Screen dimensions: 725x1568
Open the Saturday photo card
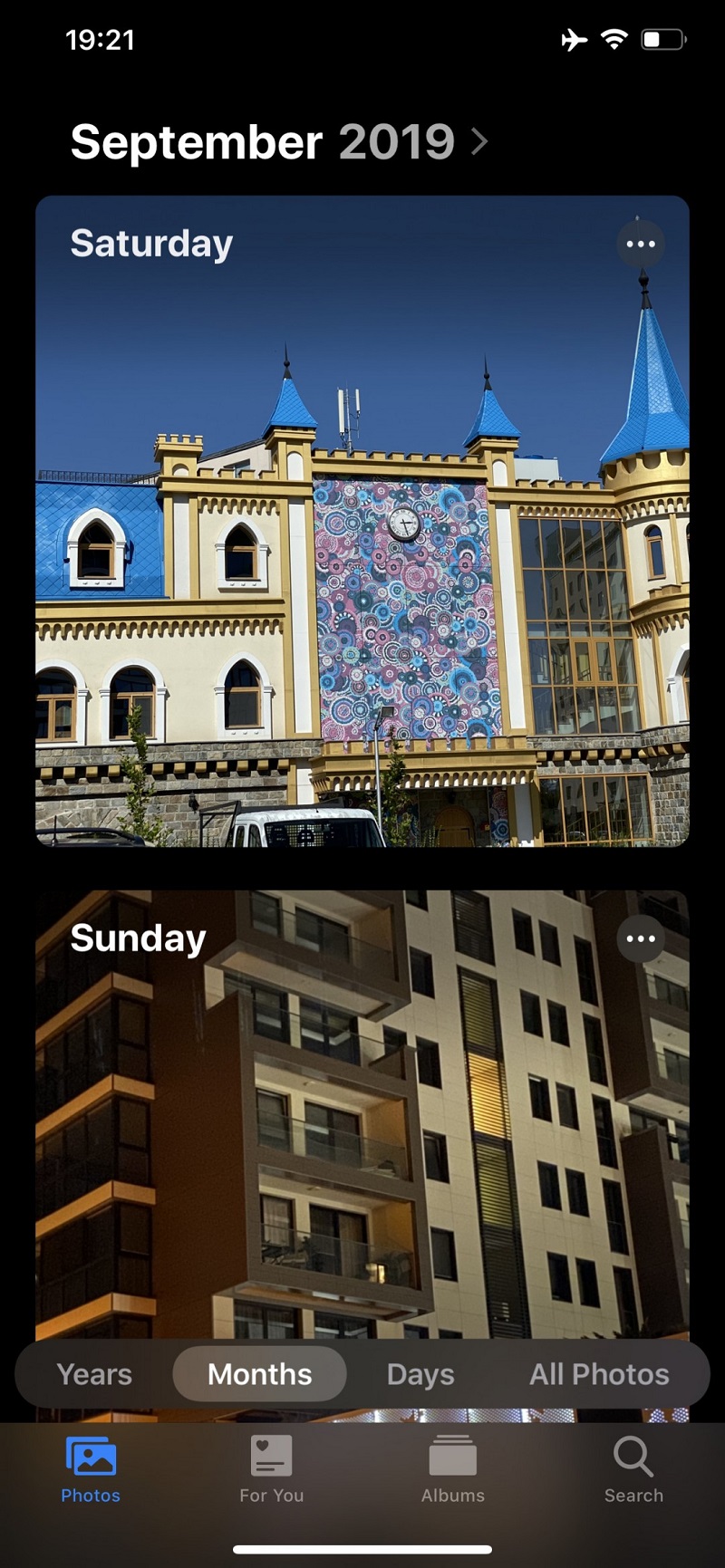coord(362,544)
